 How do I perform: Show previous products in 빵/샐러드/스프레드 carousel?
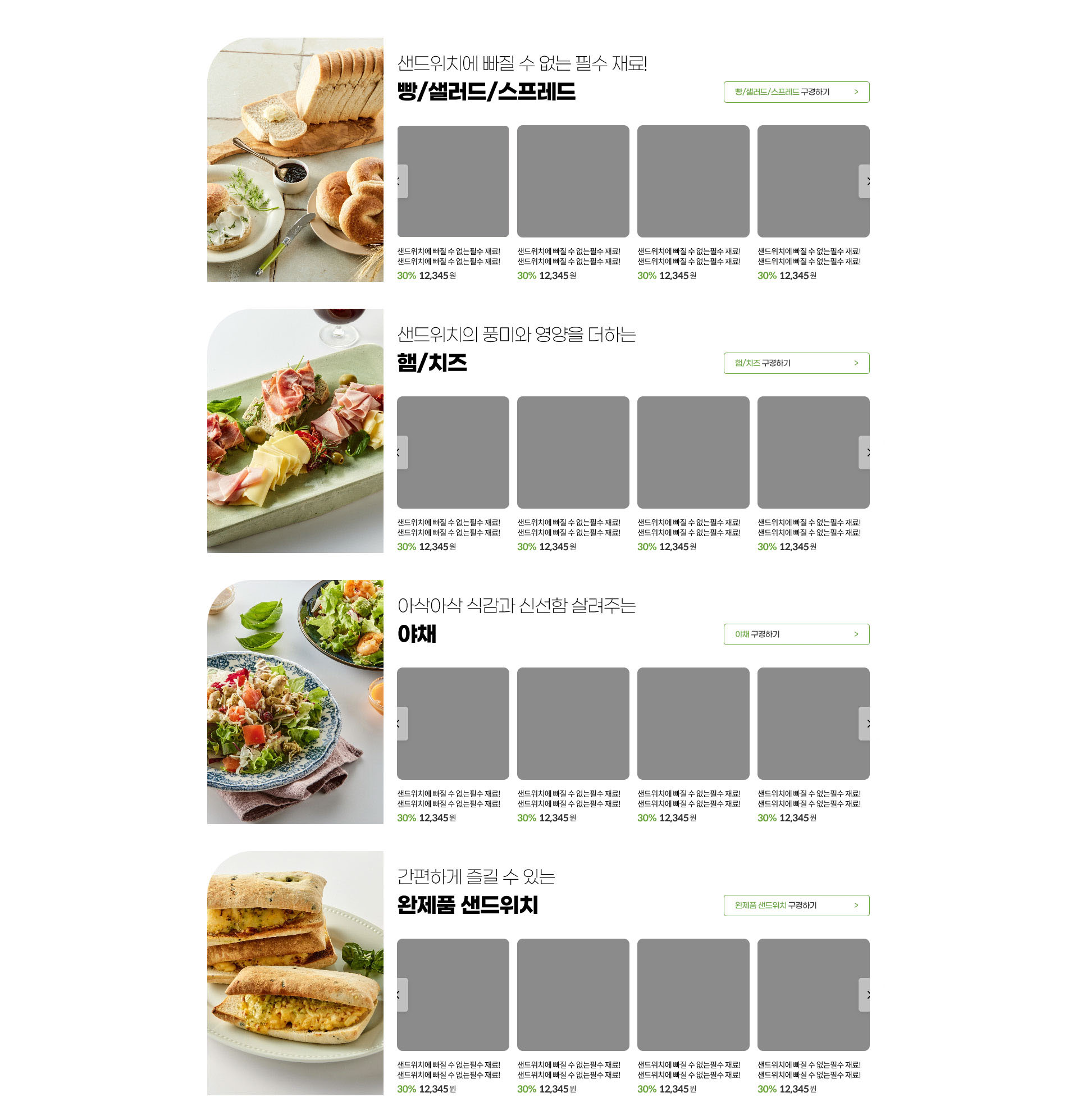pos(403,182)
